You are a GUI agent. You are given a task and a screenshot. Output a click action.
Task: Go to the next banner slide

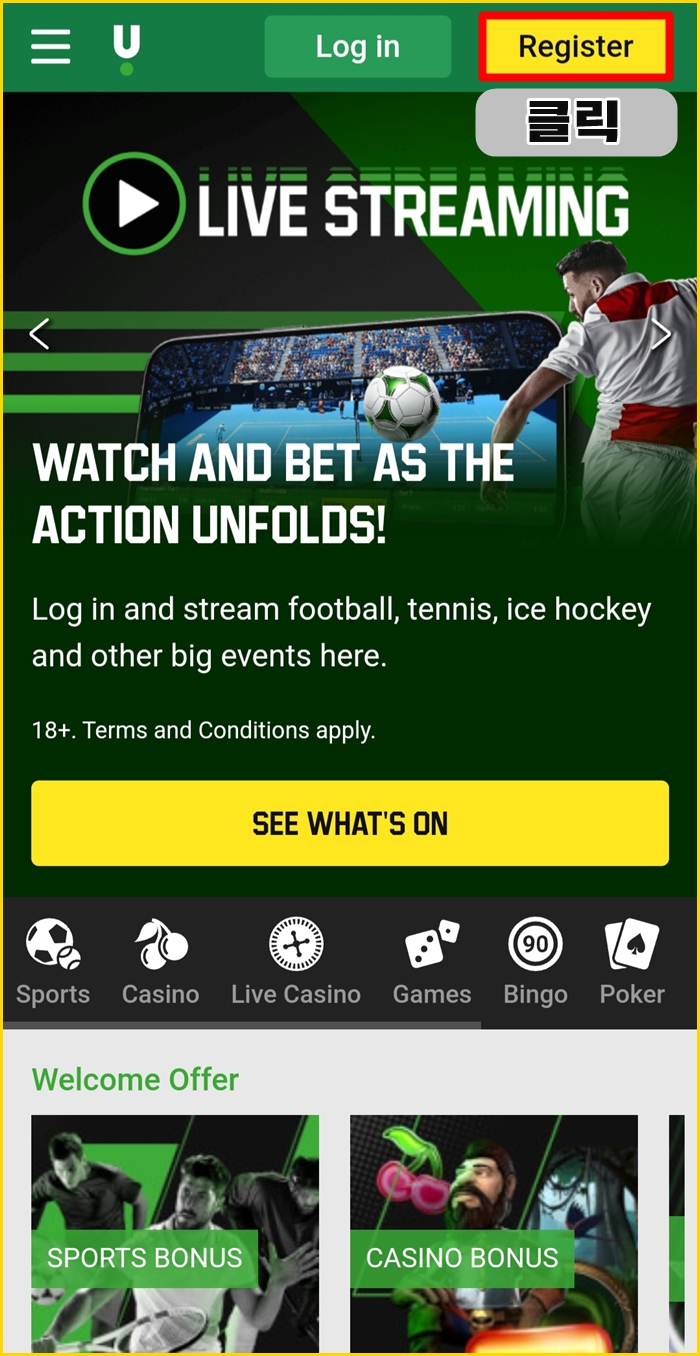click(661, 334)
